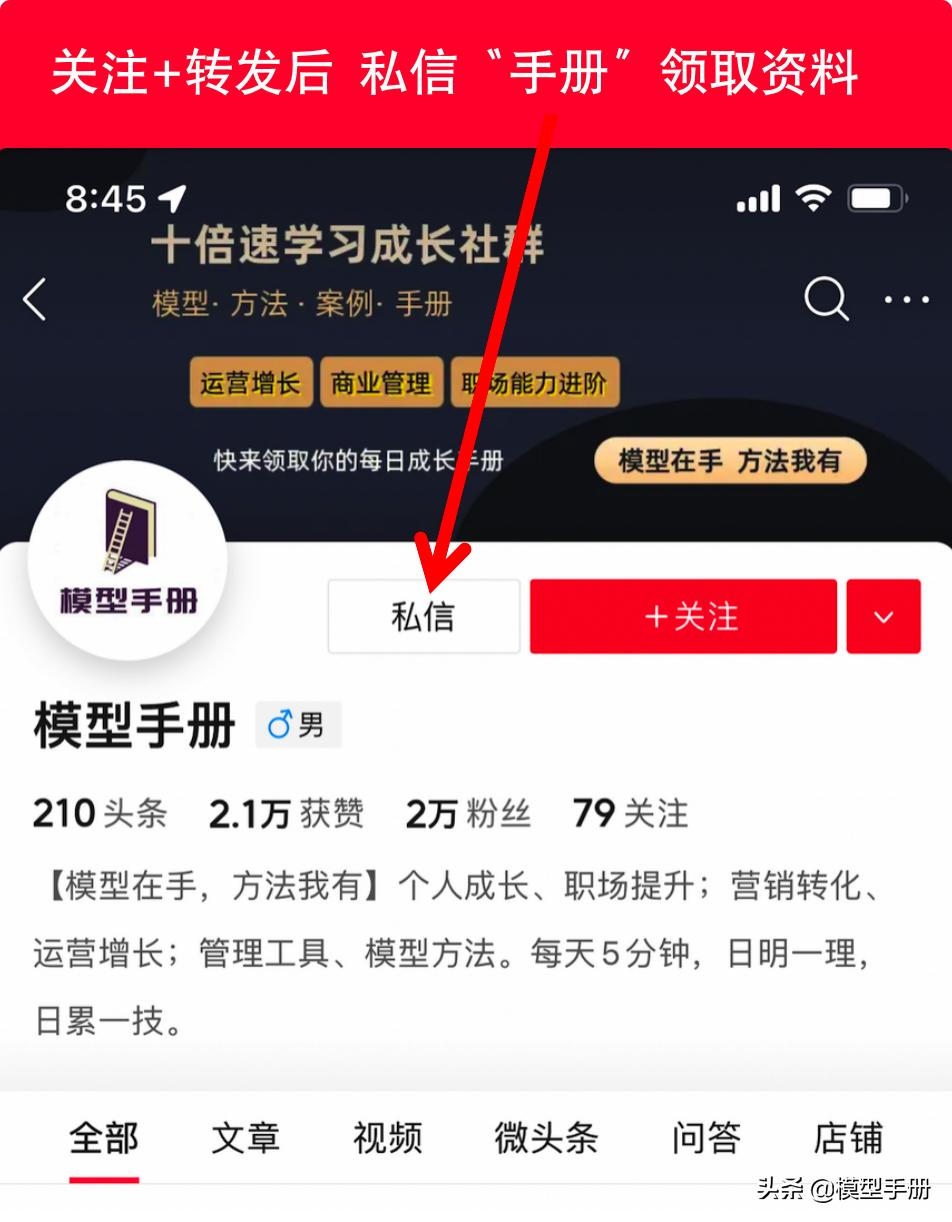This screenshot has width=952, height=1222.
Task: Switch to the 视频 tab
Action: coord(387,1138)
